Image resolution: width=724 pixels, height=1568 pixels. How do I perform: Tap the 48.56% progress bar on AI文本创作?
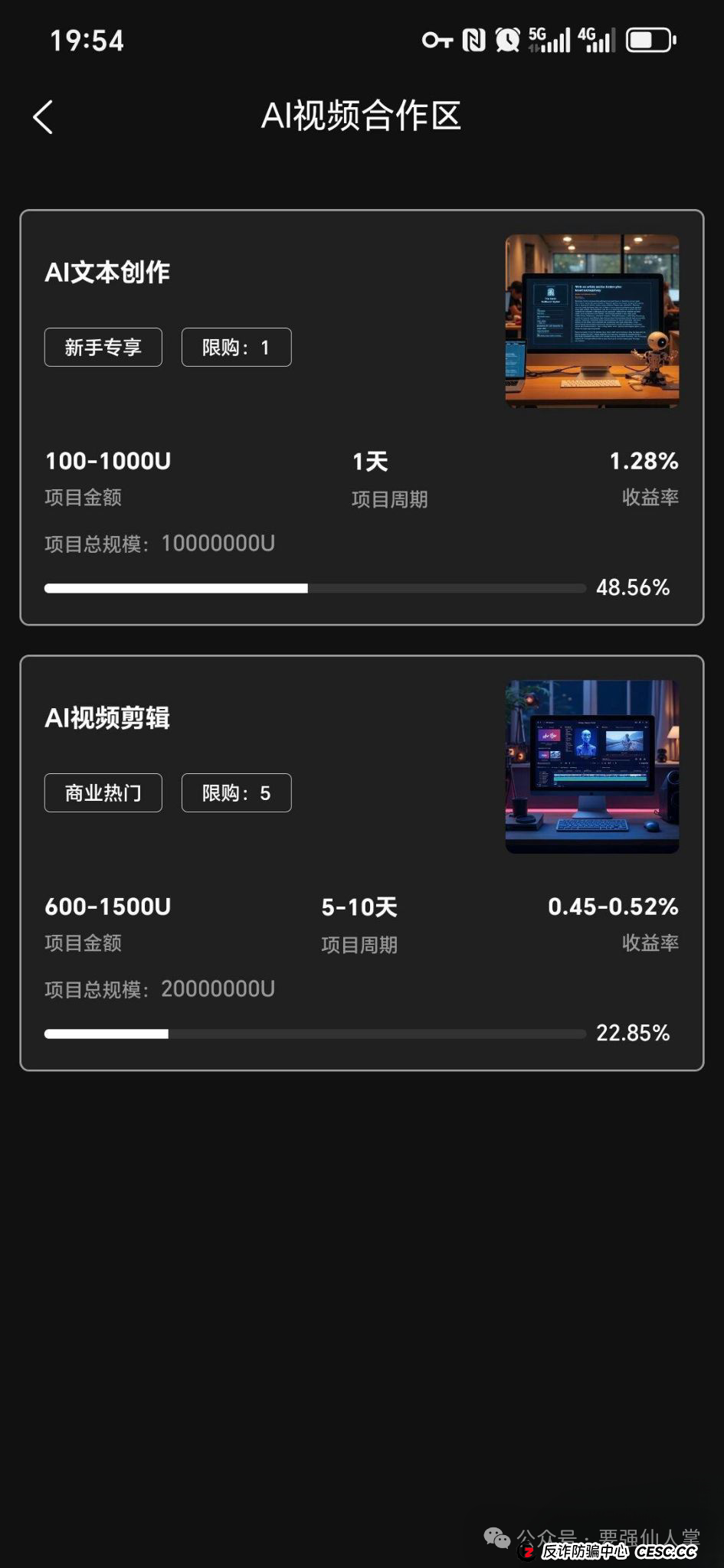coord(316,588)
